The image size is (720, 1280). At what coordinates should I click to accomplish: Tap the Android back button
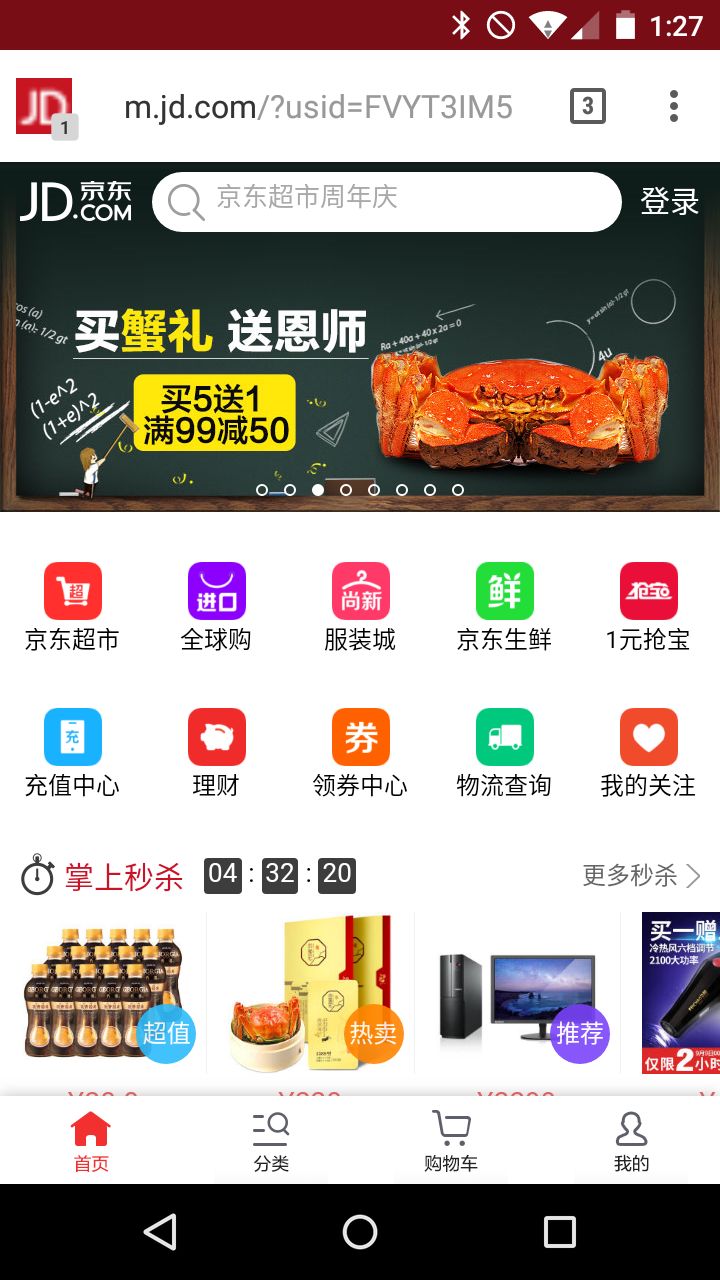tap(160, 1232)
